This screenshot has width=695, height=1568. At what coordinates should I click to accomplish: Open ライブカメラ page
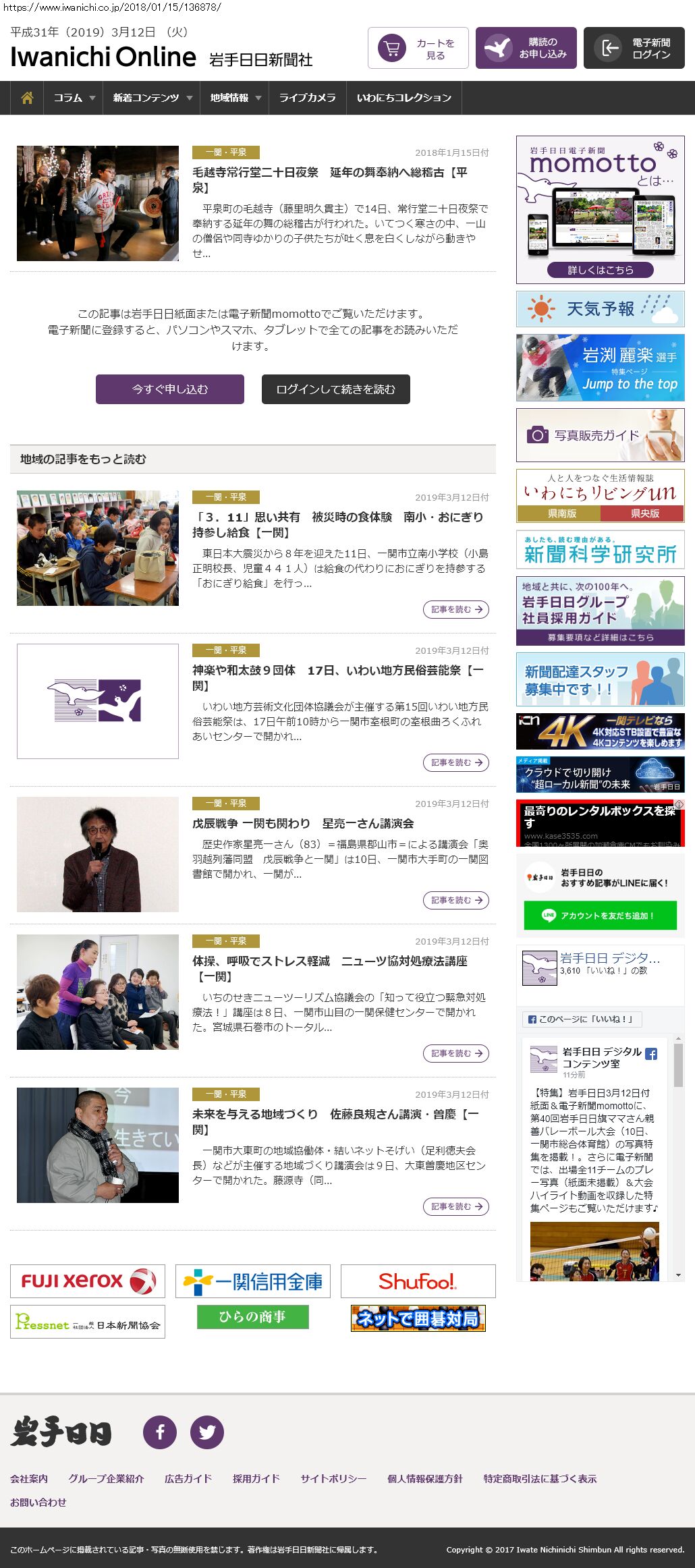(x=307, y=98)
